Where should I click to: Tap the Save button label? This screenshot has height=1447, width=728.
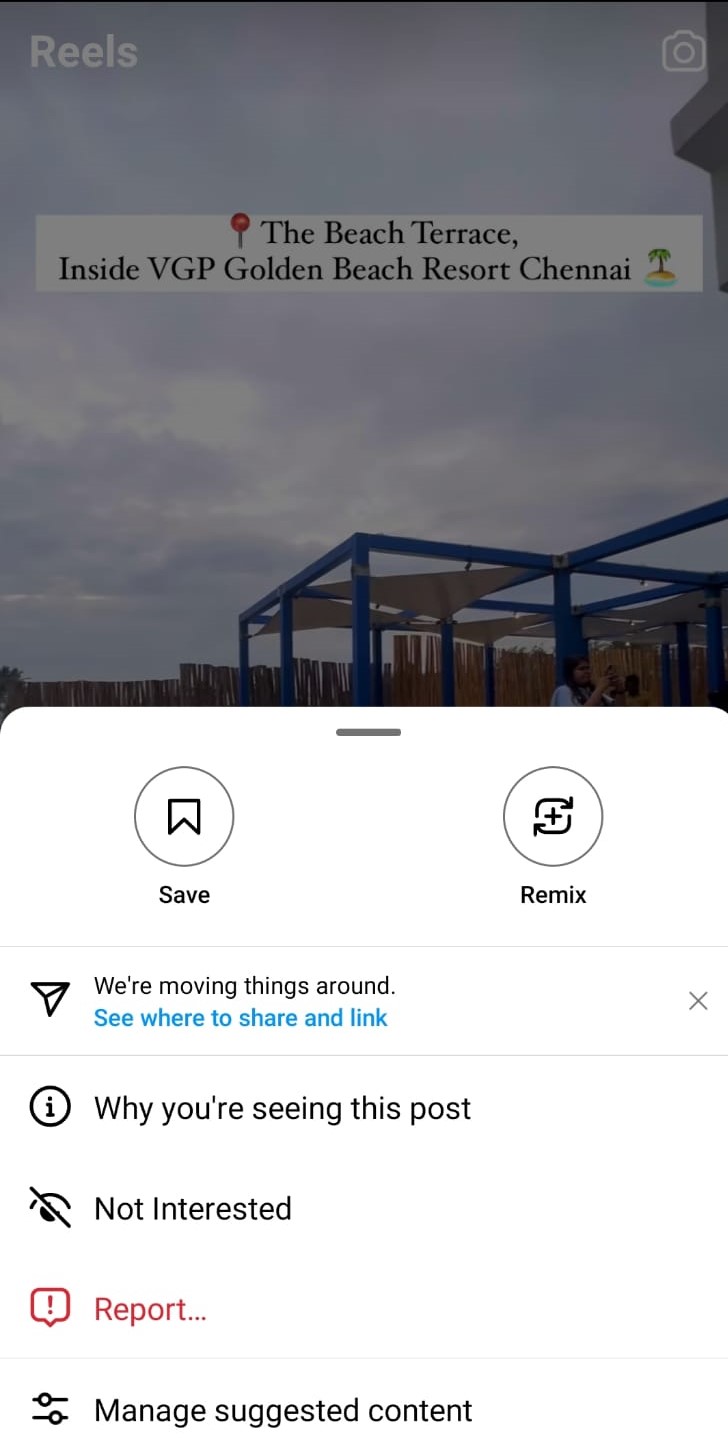[184, 894]
